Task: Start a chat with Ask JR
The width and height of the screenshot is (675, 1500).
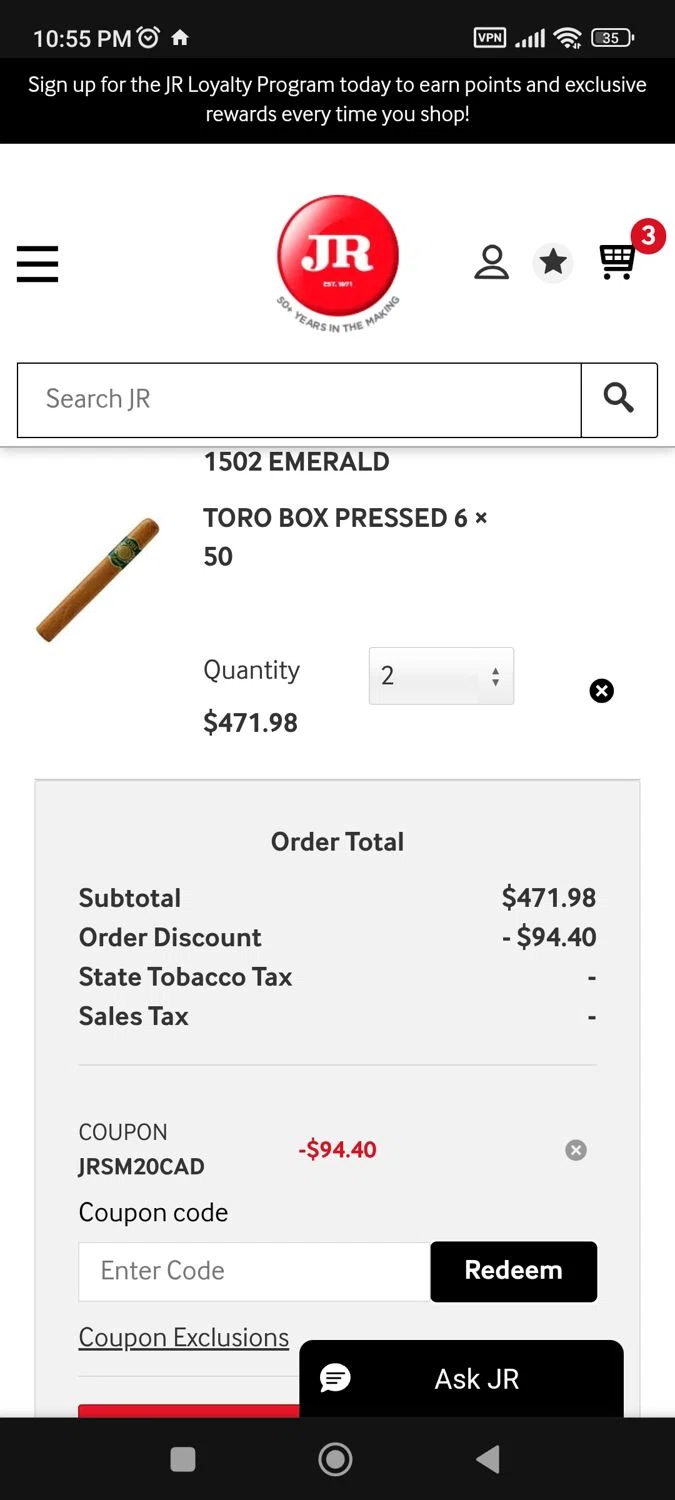Action: pyautogui.click(x=461, y=1378)
